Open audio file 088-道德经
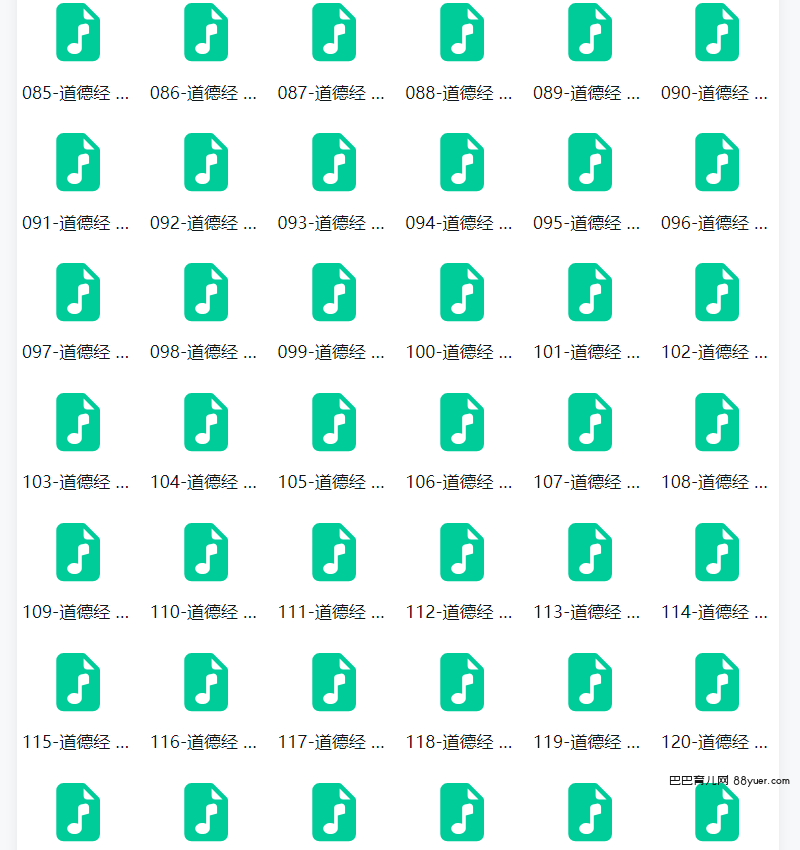Image resolution: width=800 pixels, height=850 pixels. (461, 32)
